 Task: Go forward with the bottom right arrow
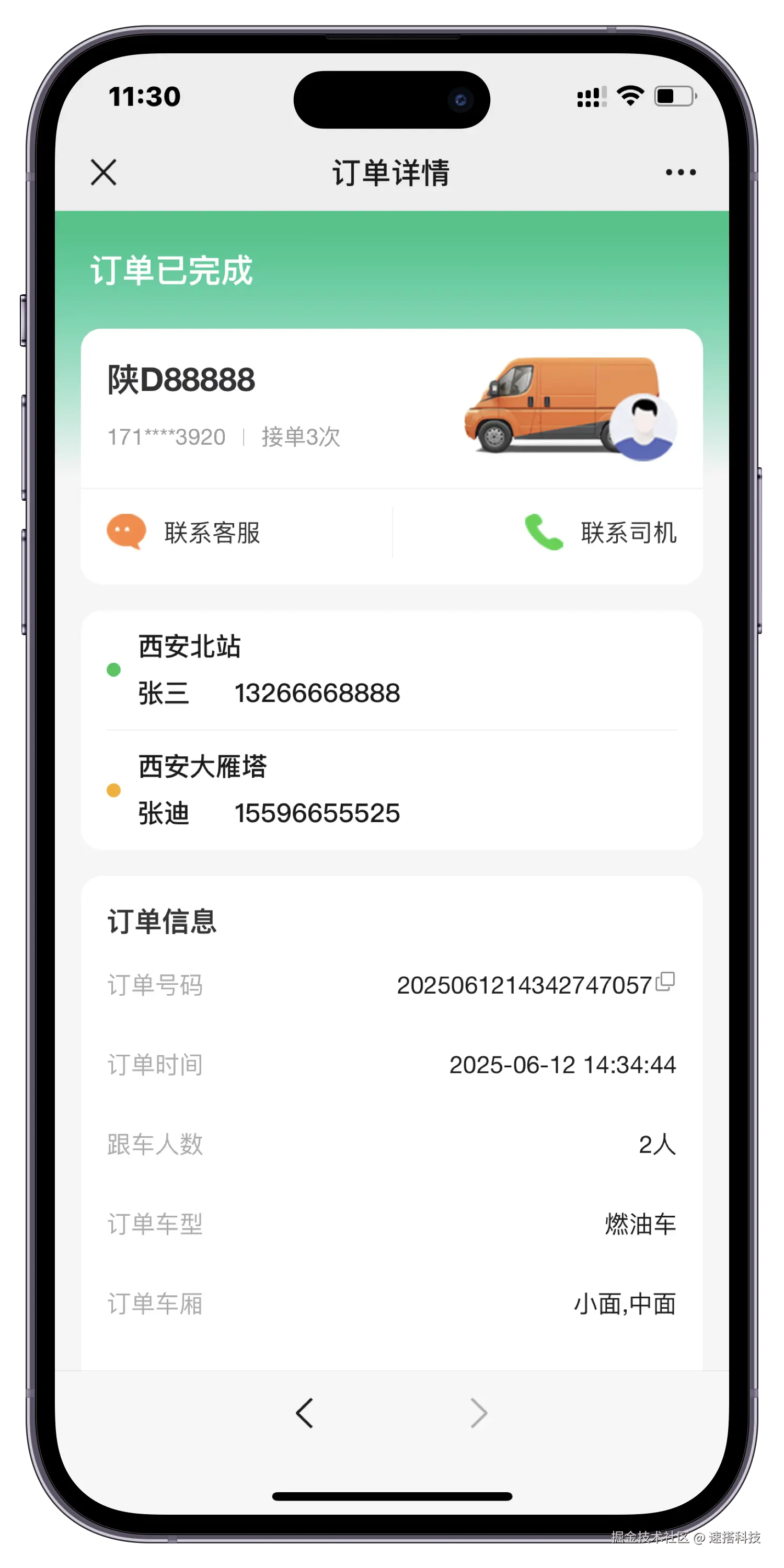(x=479, y=1413)
